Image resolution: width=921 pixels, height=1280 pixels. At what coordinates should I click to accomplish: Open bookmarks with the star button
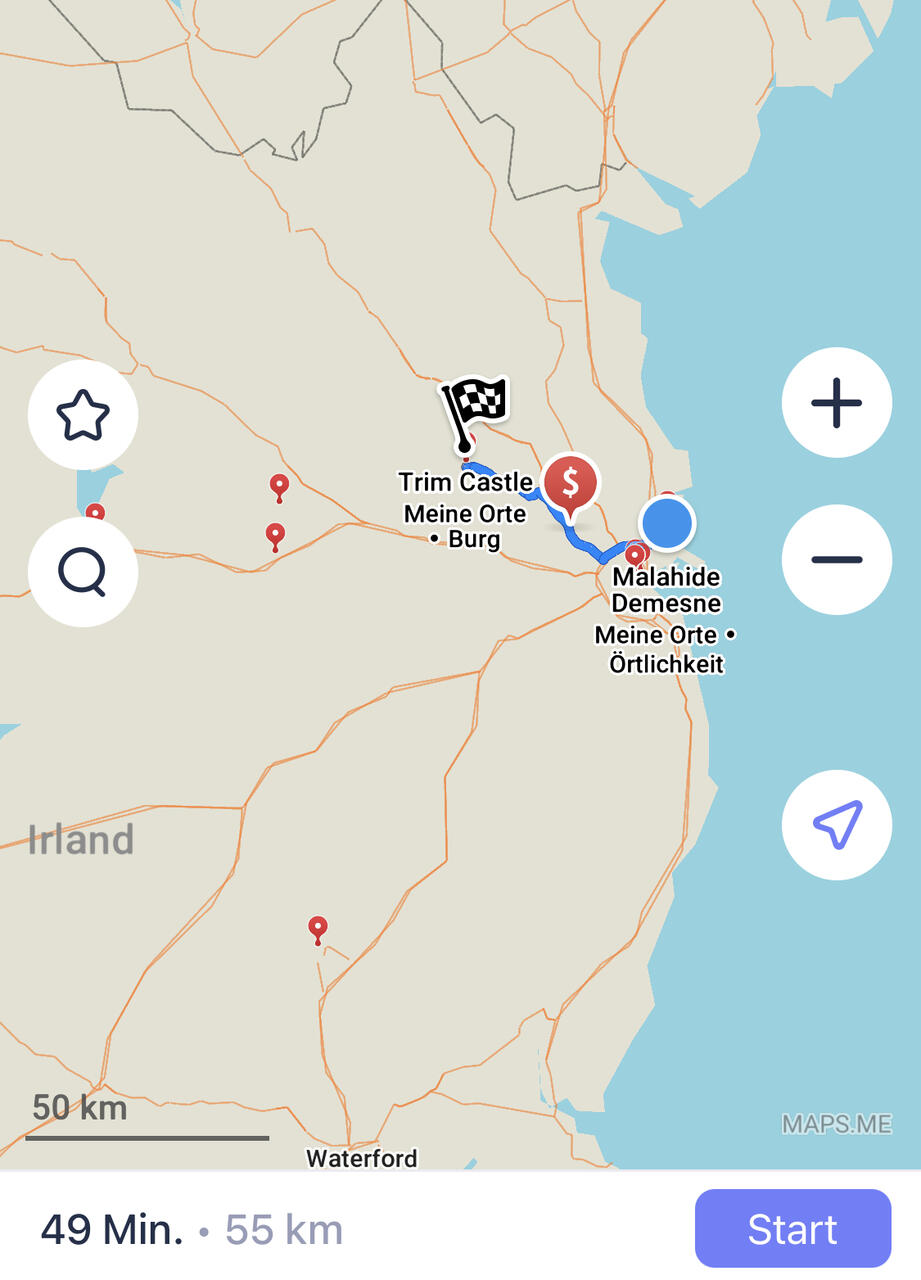point(83,415)
